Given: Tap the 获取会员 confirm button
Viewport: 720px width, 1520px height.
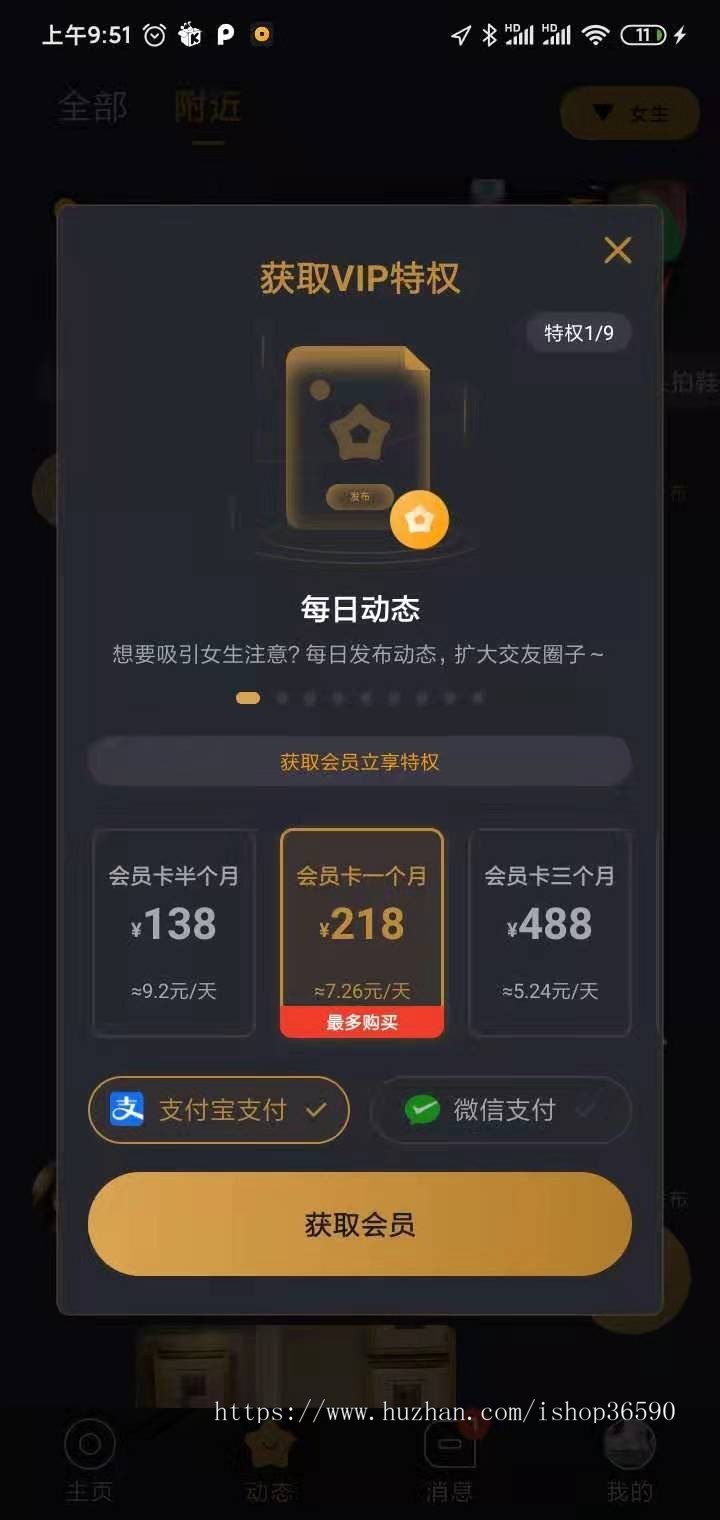Looking at the screenshot, I should pos(359,1225).
